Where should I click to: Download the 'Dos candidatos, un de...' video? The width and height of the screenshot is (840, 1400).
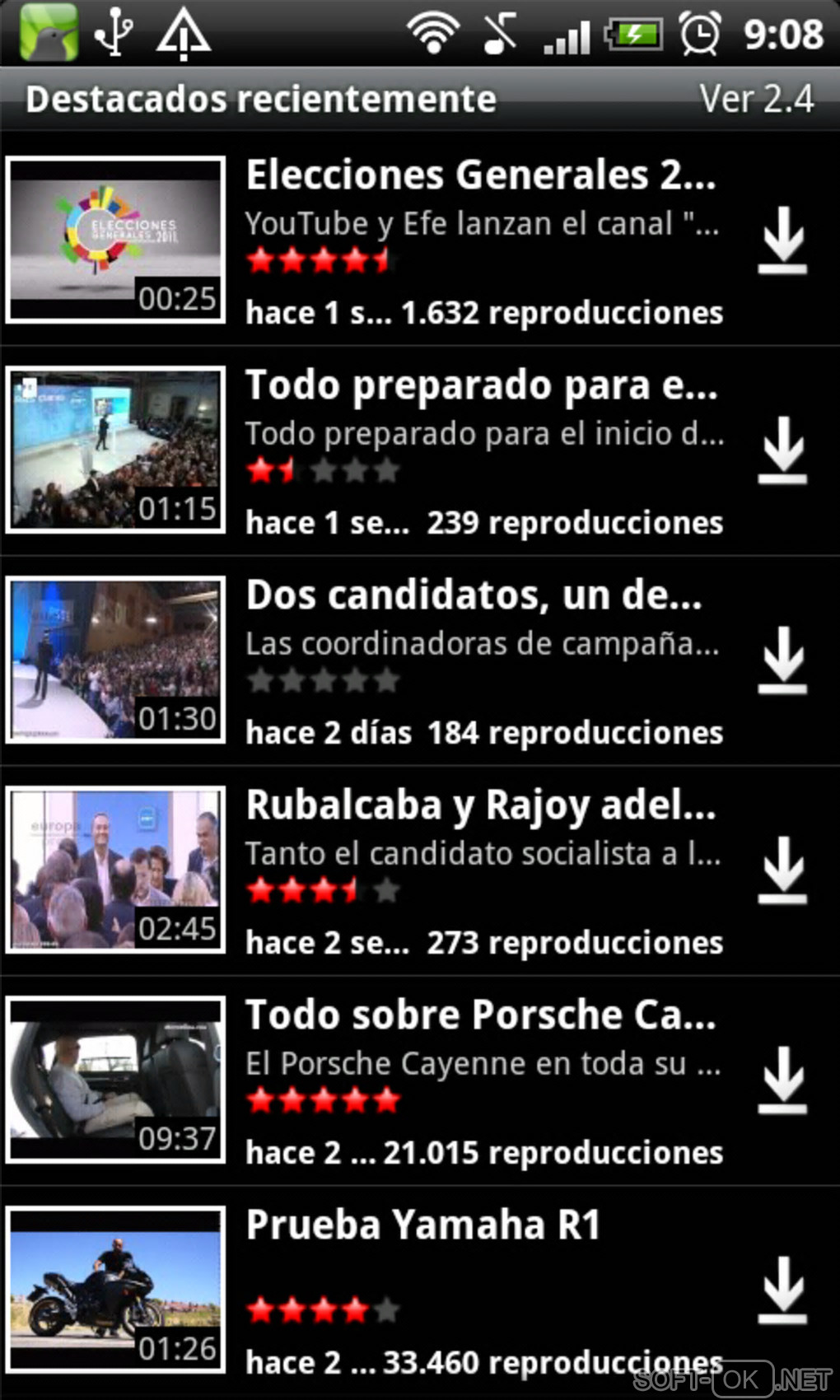tap(782, 660)
